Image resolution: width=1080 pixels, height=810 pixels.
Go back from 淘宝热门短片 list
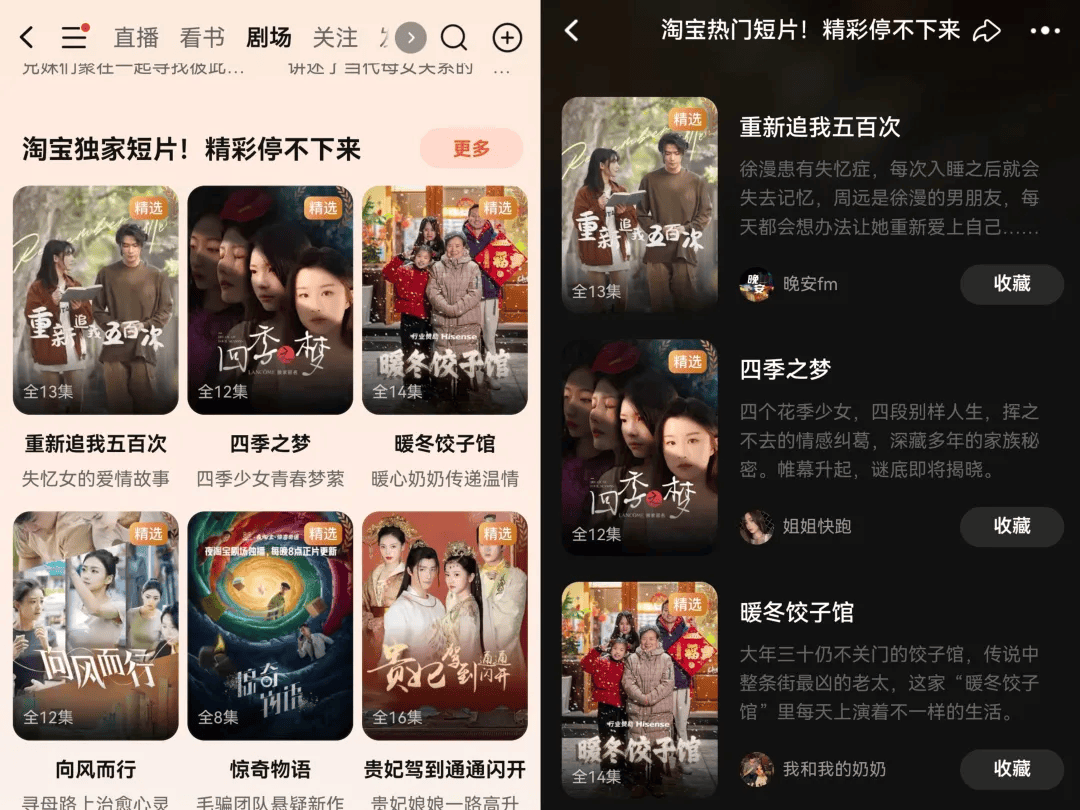tap(572, 30)
